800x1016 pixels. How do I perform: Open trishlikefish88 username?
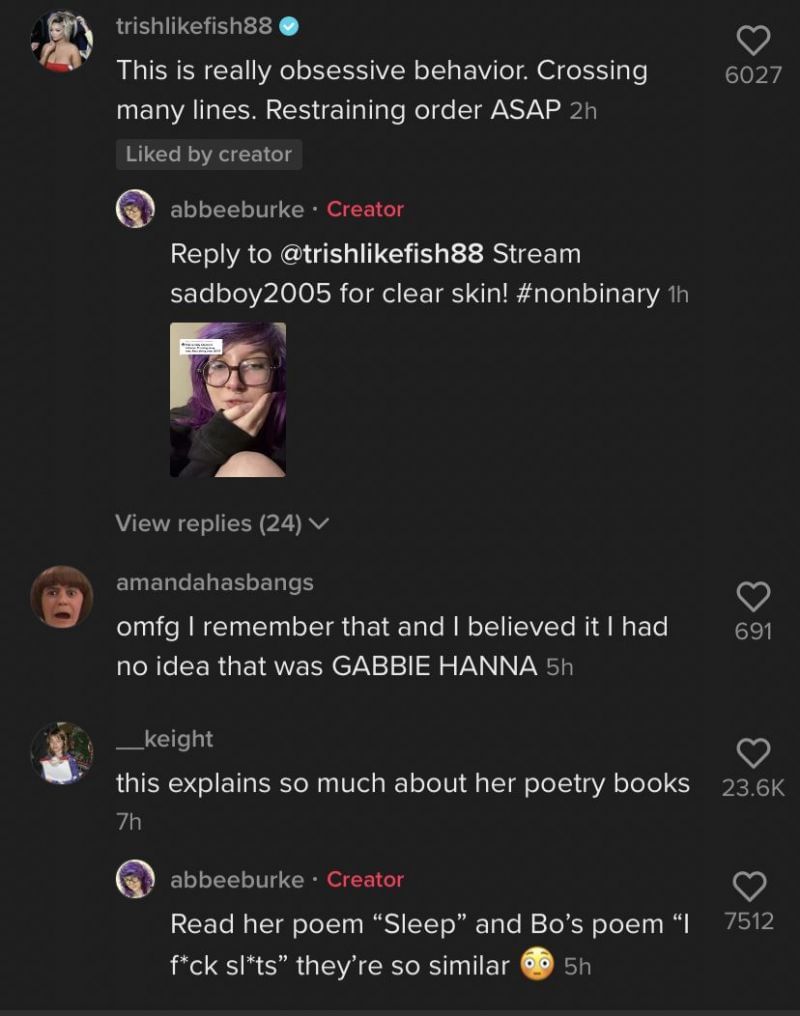pyautogui.click(x=194, y=27)
